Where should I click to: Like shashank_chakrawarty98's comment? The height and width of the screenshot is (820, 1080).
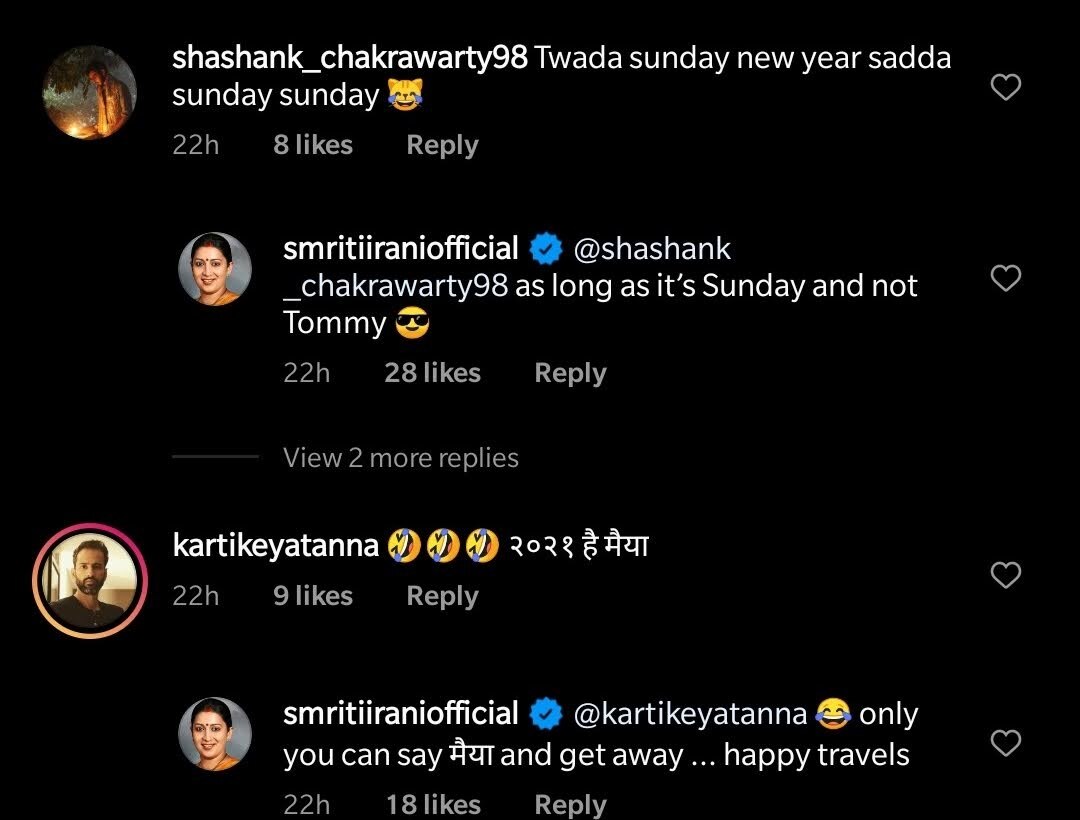1004,88
